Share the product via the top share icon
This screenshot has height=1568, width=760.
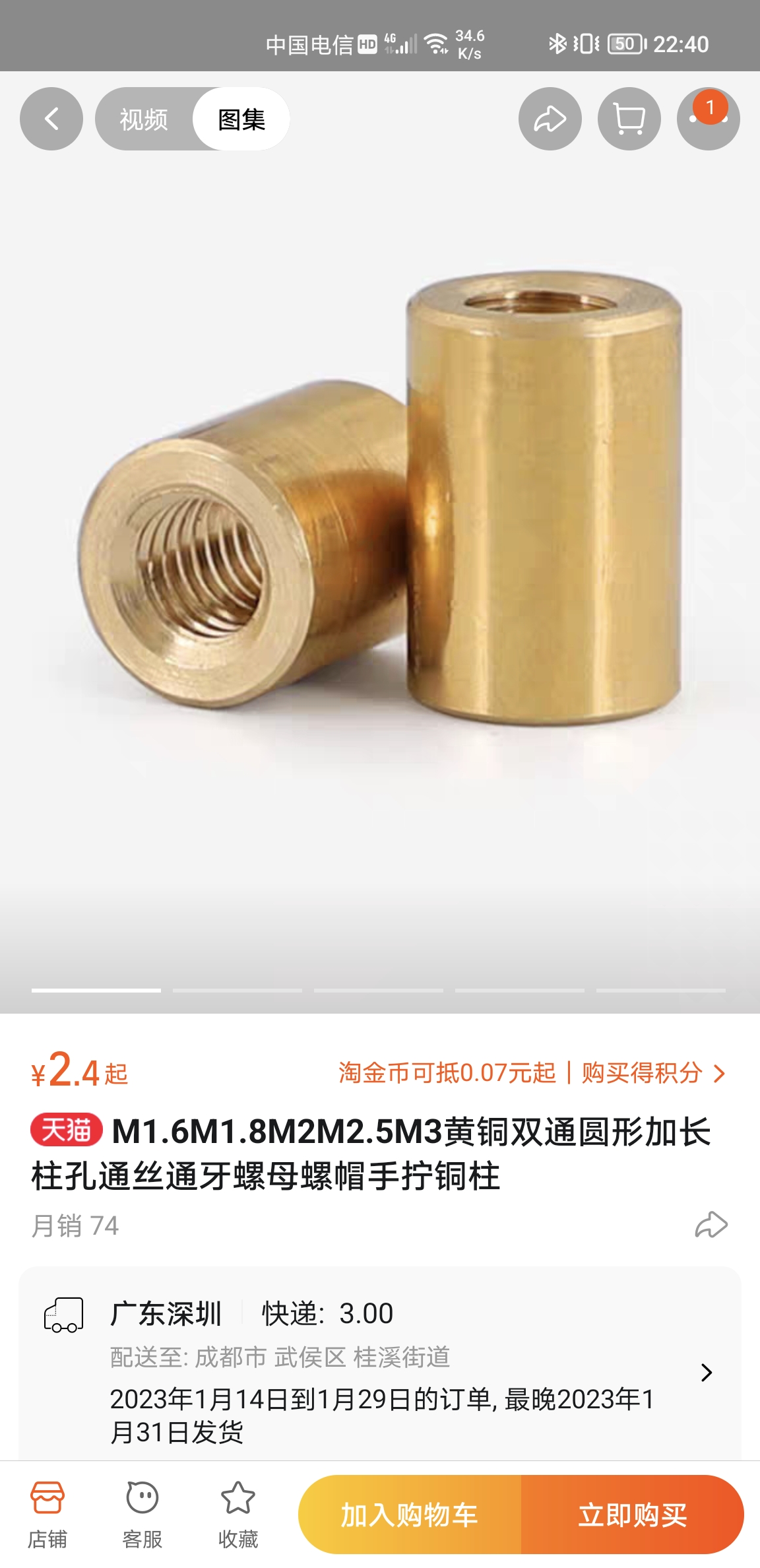click(x=550, y=119)
